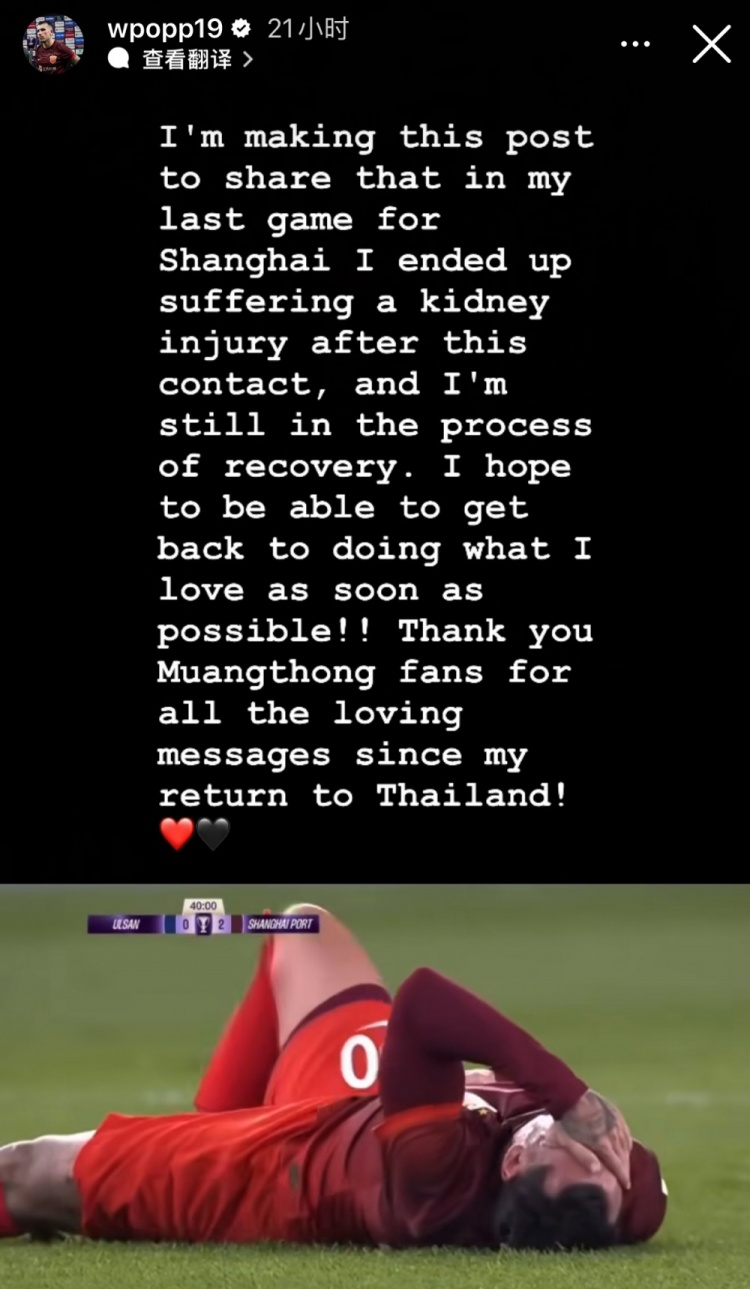Open wpopp19's profile picture
750x1289 pixels.
[x=53, y=44]
